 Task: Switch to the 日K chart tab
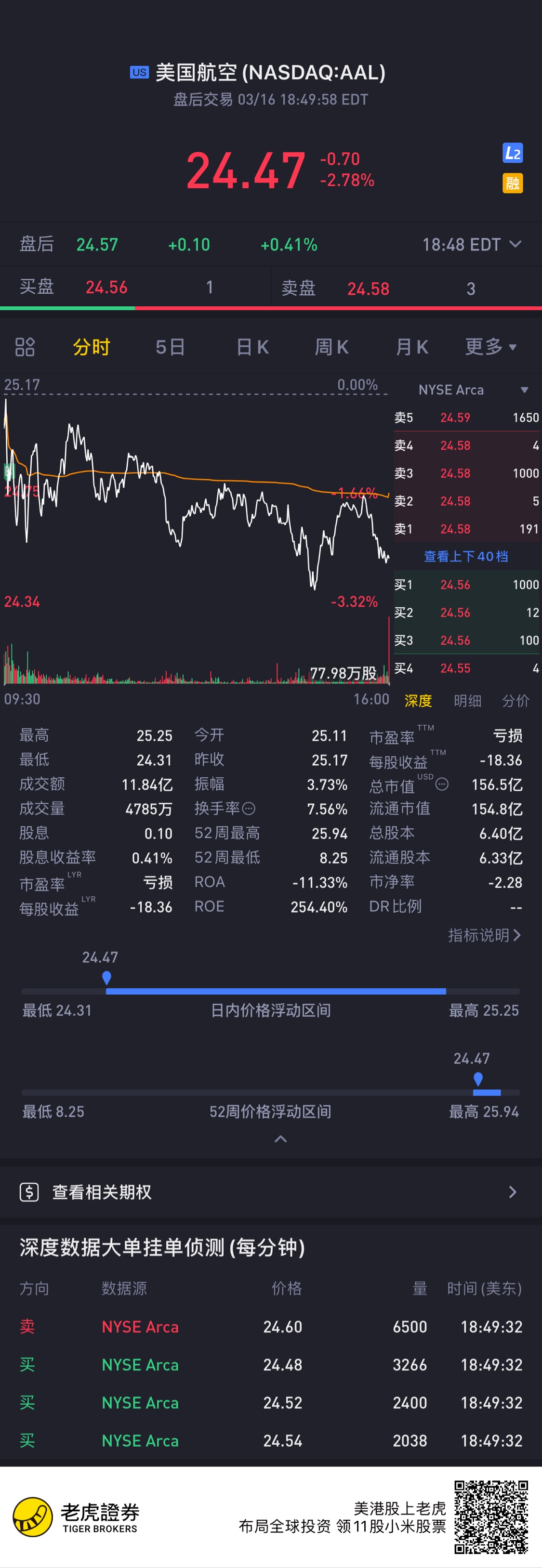[252, 347]
